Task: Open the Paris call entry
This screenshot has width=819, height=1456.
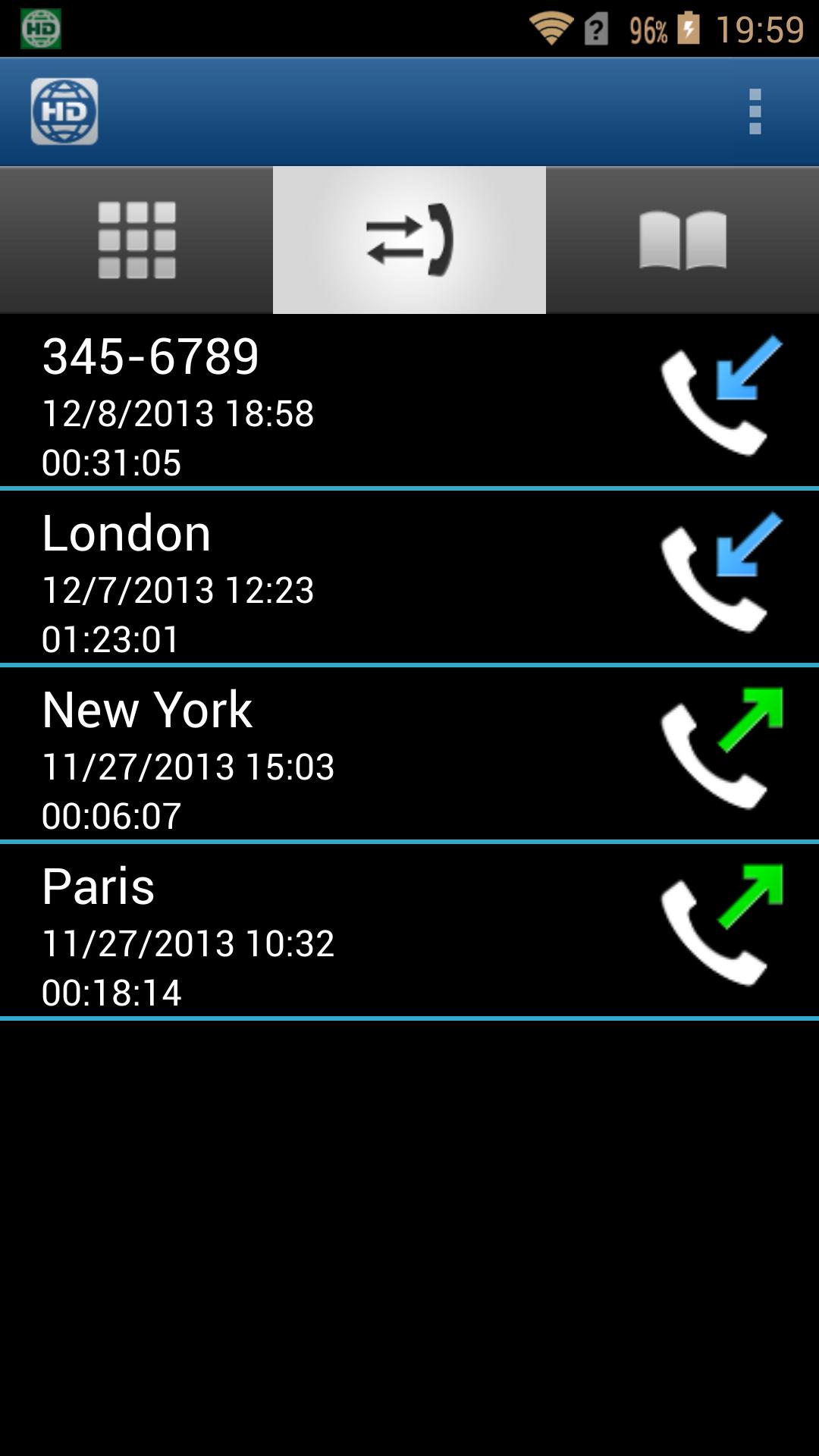Action: [409, 931]
